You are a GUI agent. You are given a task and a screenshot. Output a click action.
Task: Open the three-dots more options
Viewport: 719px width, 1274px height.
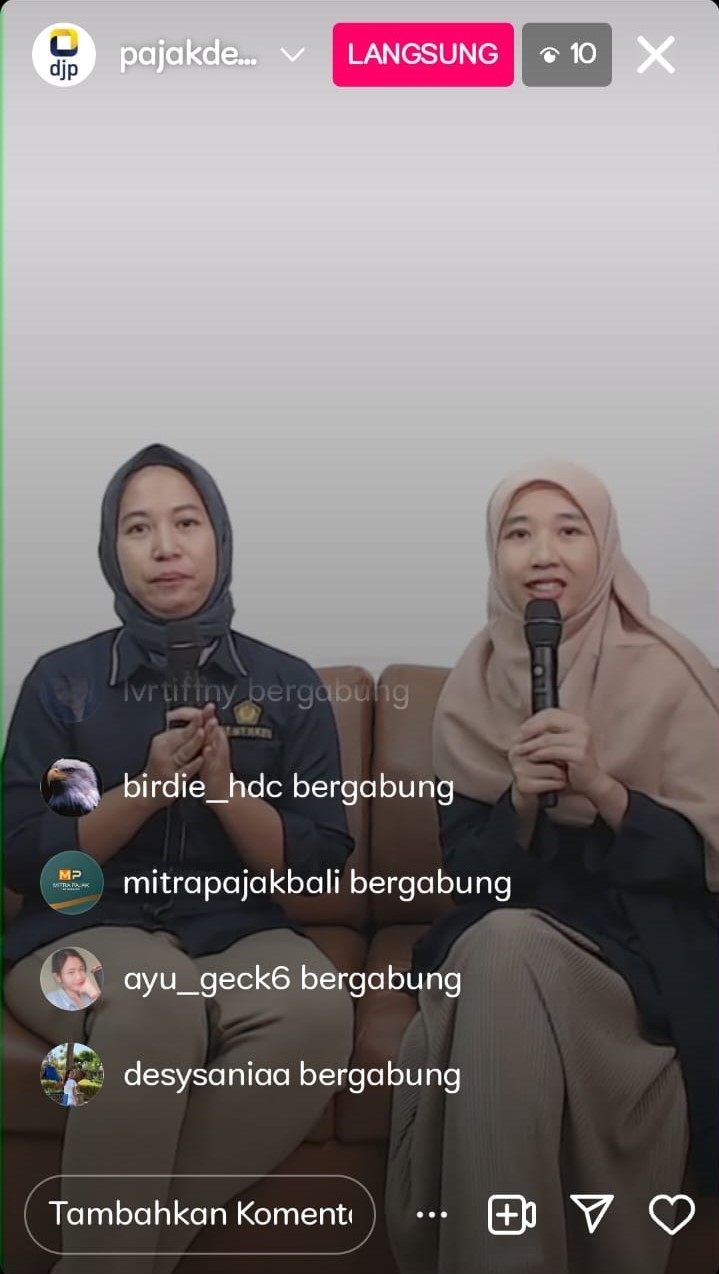(432, 1214)
